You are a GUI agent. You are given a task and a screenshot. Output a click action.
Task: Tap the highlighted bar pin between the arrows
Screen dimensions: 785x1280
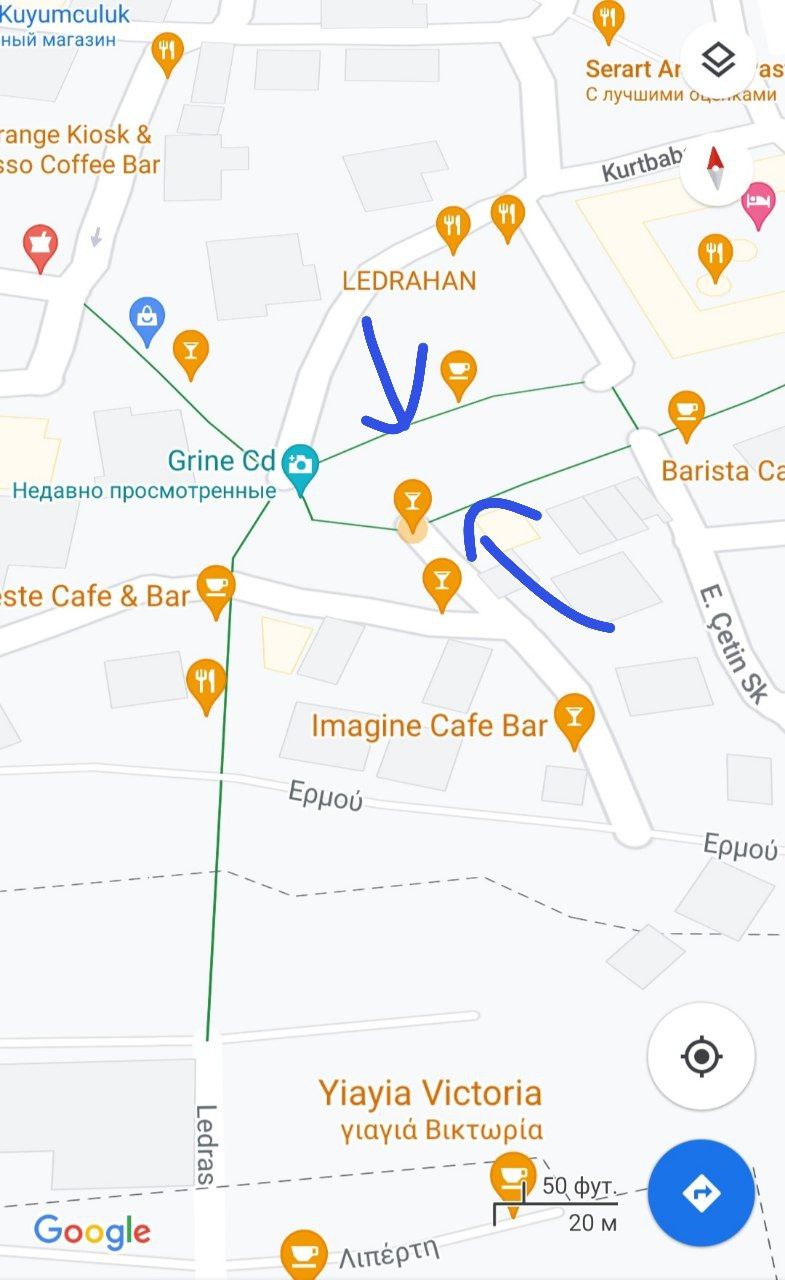412,505
